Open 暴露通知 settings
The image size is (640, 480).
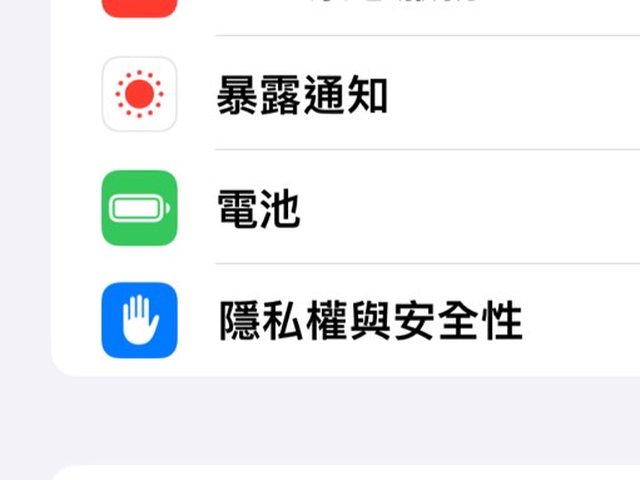pyautogui.click(x=302, y=96)
